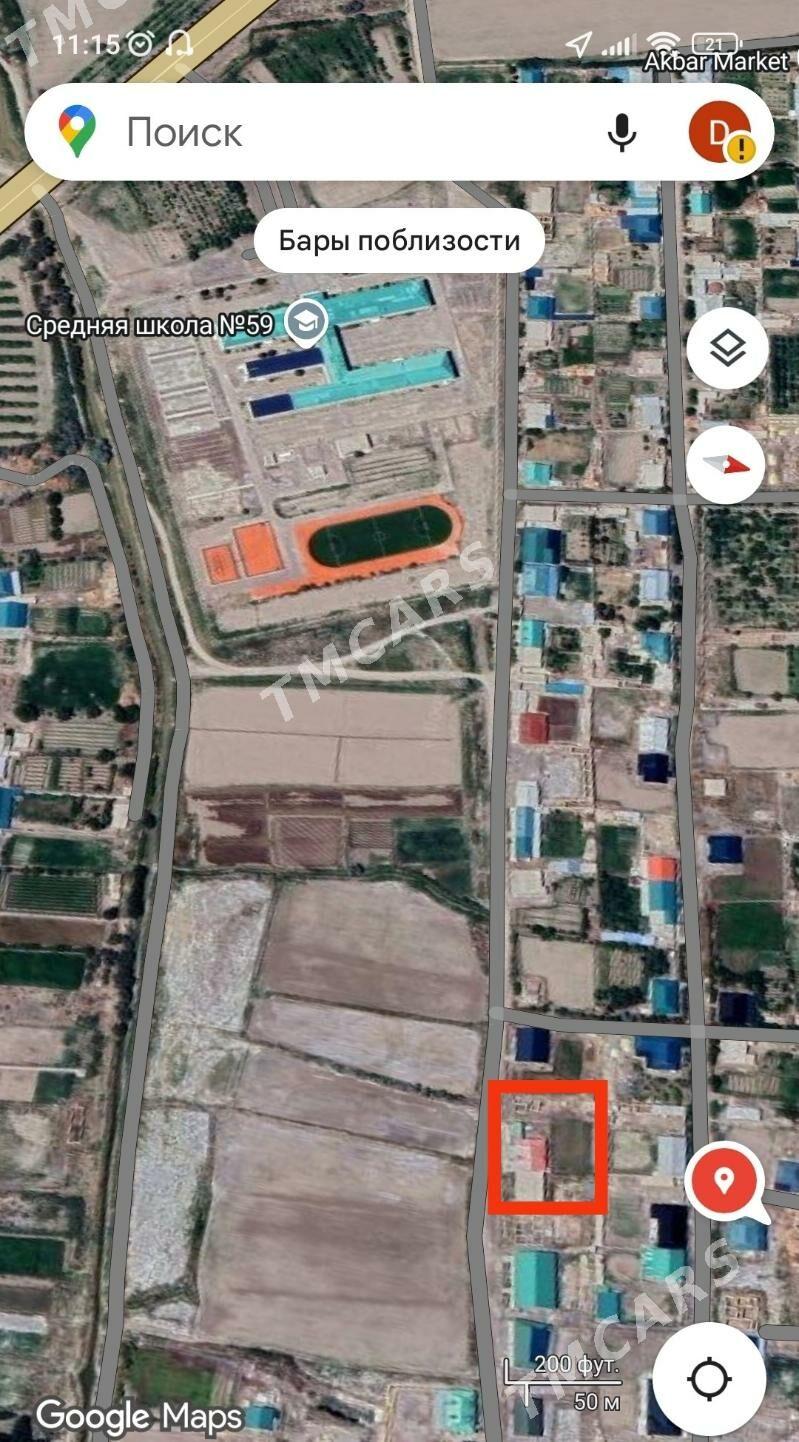799x1442 pixels.
Task: Tap the red location pin marker
Action: (724, 1182)
